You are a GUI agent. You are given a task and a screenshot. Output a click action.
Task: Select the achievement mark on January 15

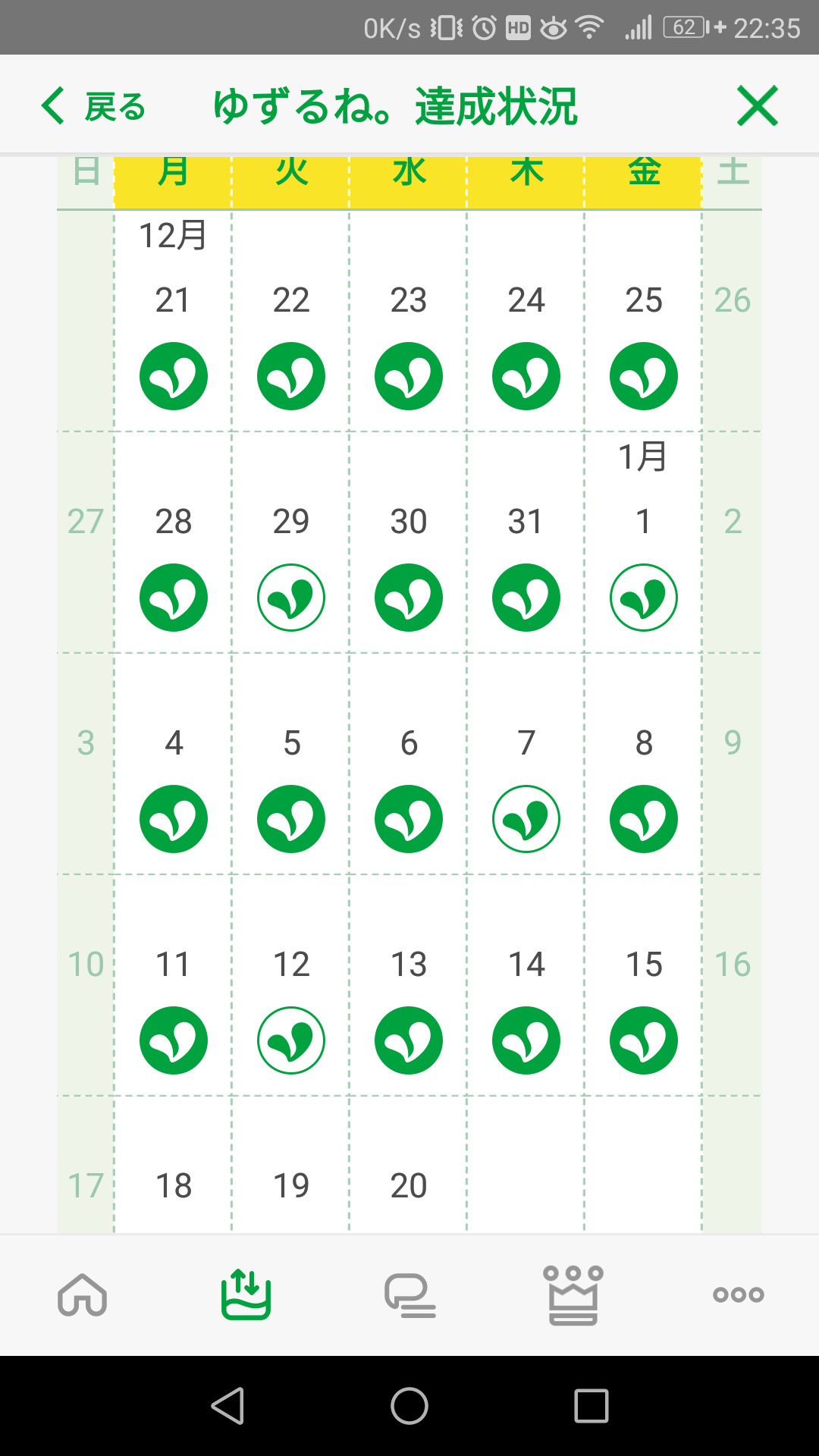coord(644,1040)
